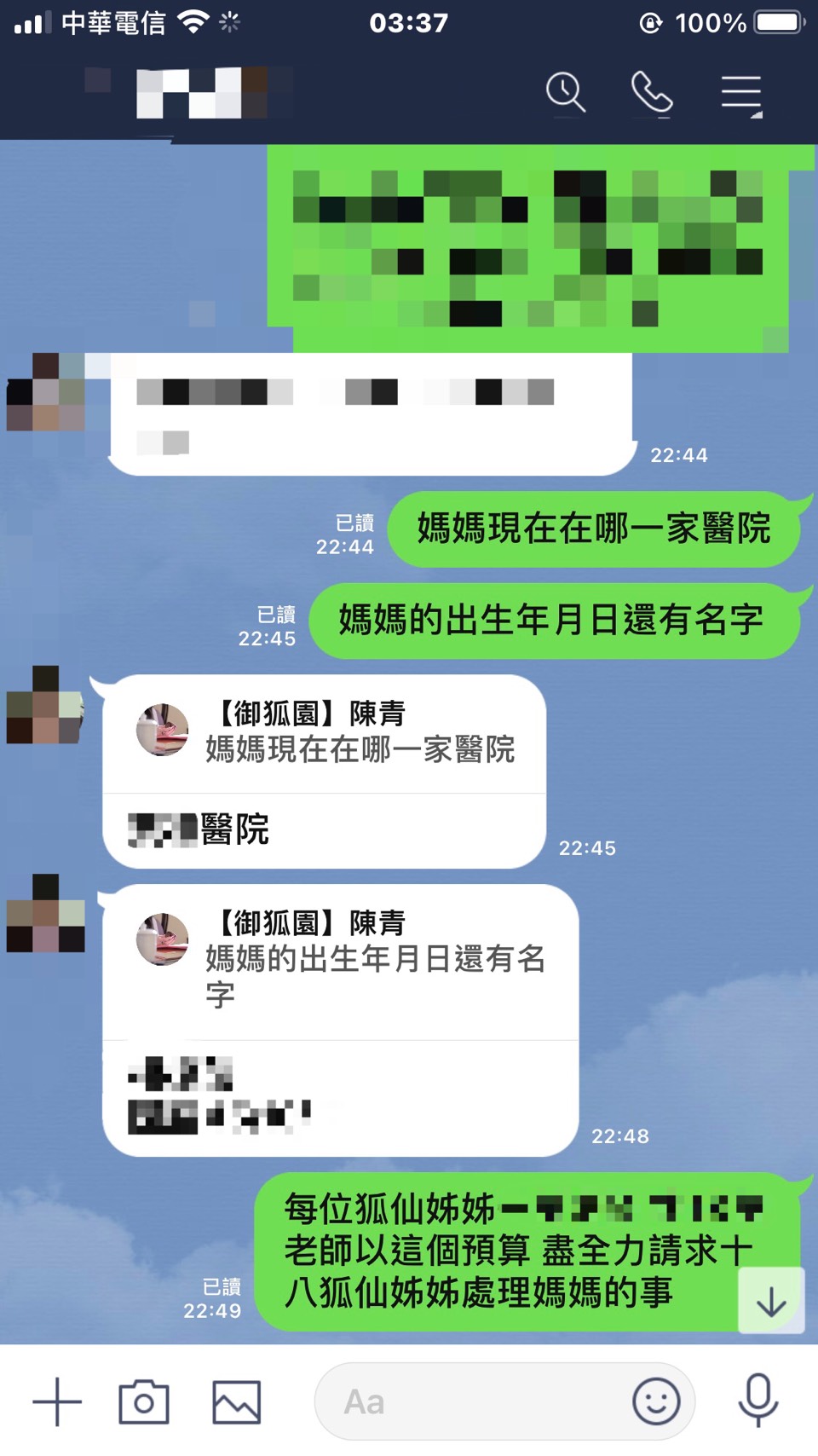Open the emoji sticker picker
The height and width of the screenshot is (1456, 818).
click(656, 1402)
